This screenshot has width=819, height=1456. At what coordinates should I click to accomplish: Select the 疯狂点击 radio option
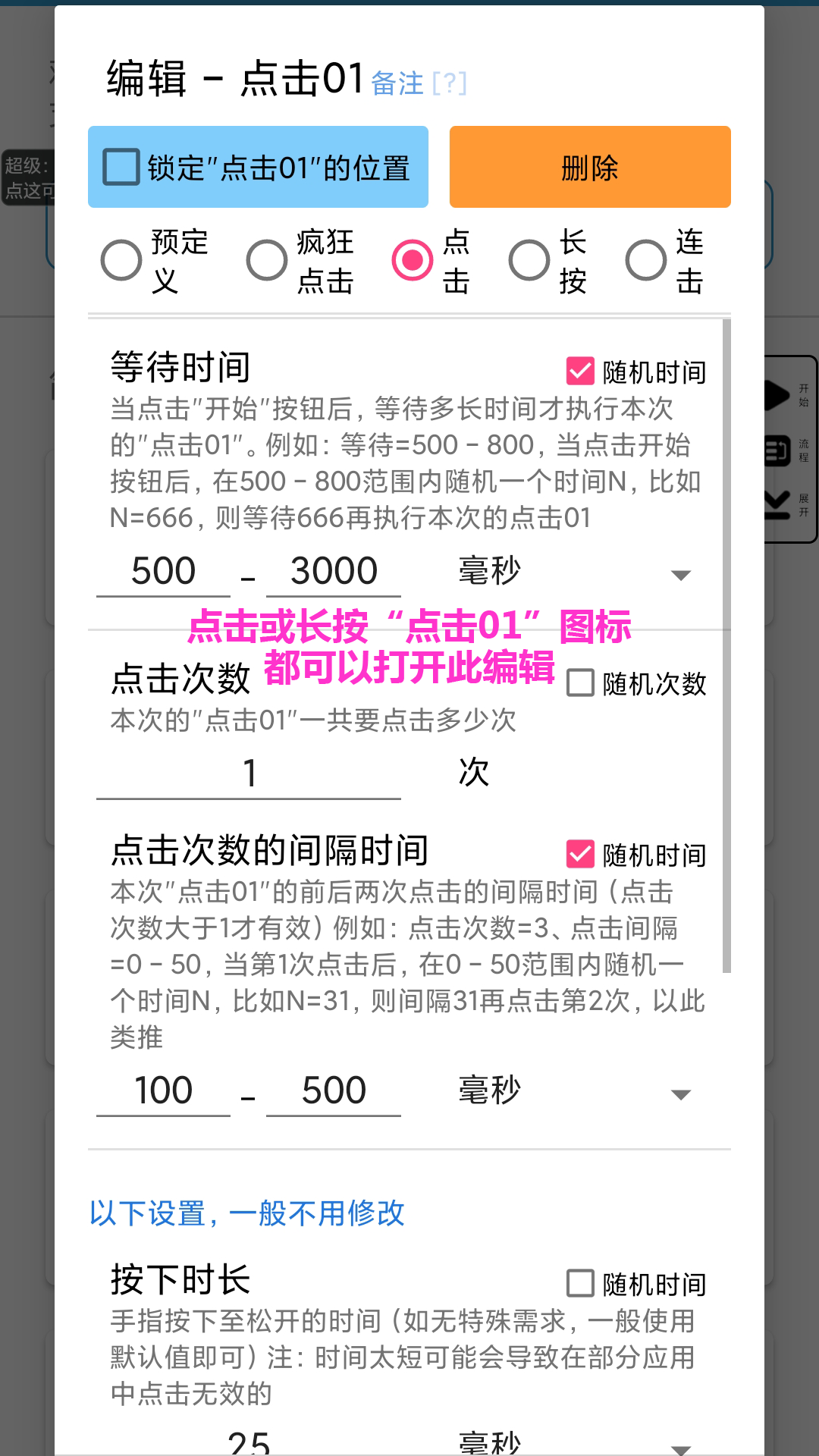pyautogui.click(x=267, y=261)
